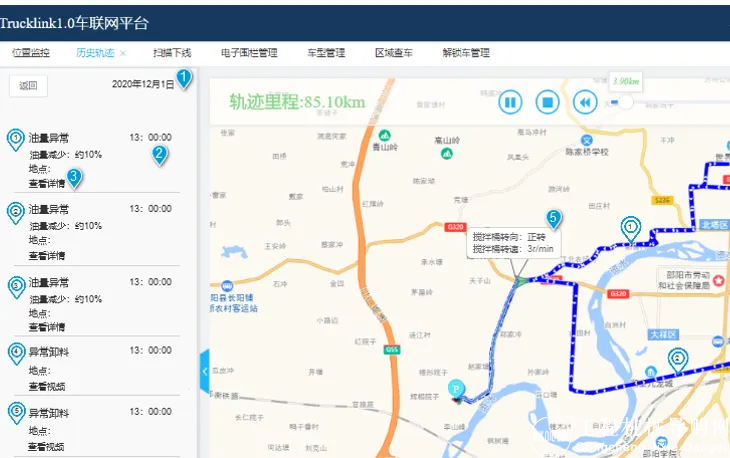Go to the 车型管理 tab
The image size is (730, 458).
click(x=326, y=53)
